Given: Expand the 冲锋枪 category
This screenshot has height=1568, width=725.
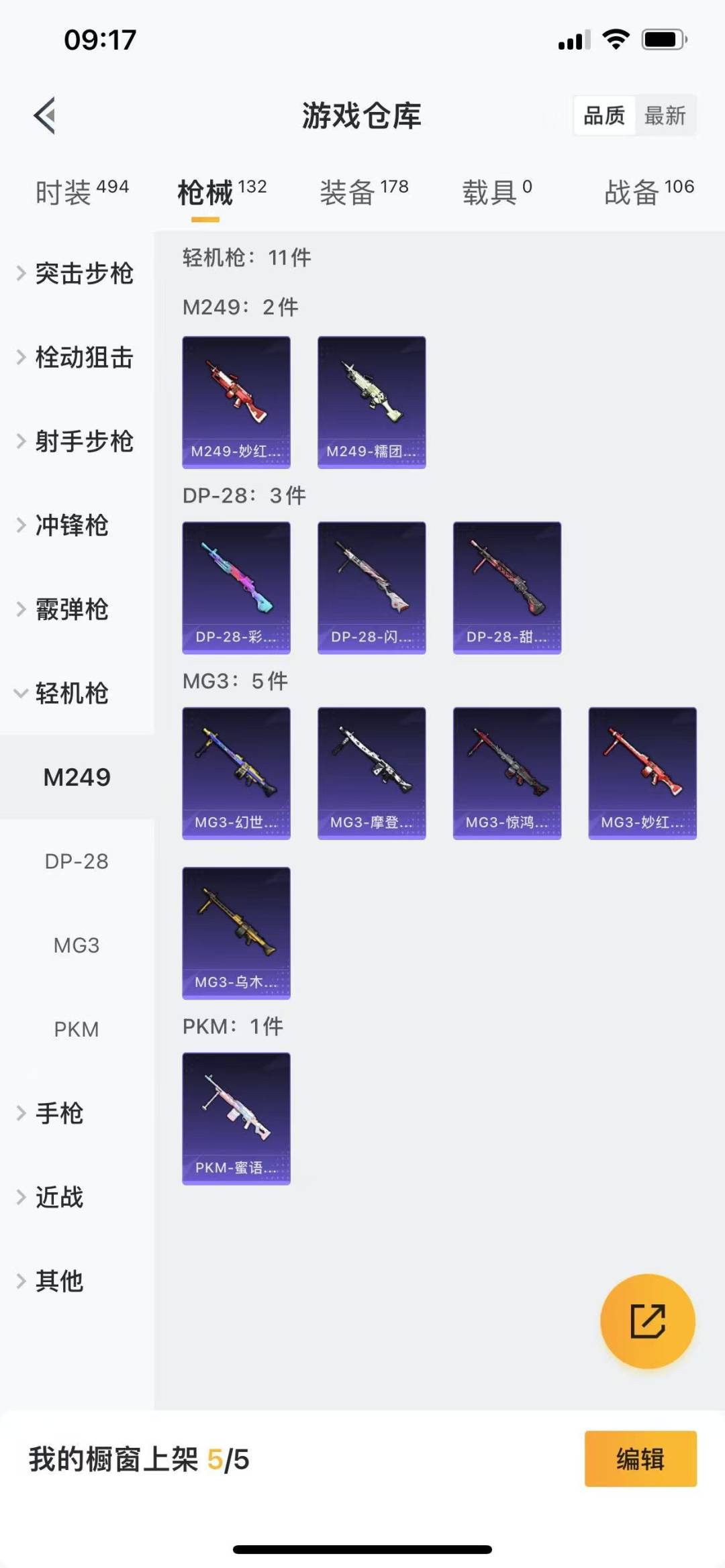Looking at the screenshot, I should coord(77,525).
